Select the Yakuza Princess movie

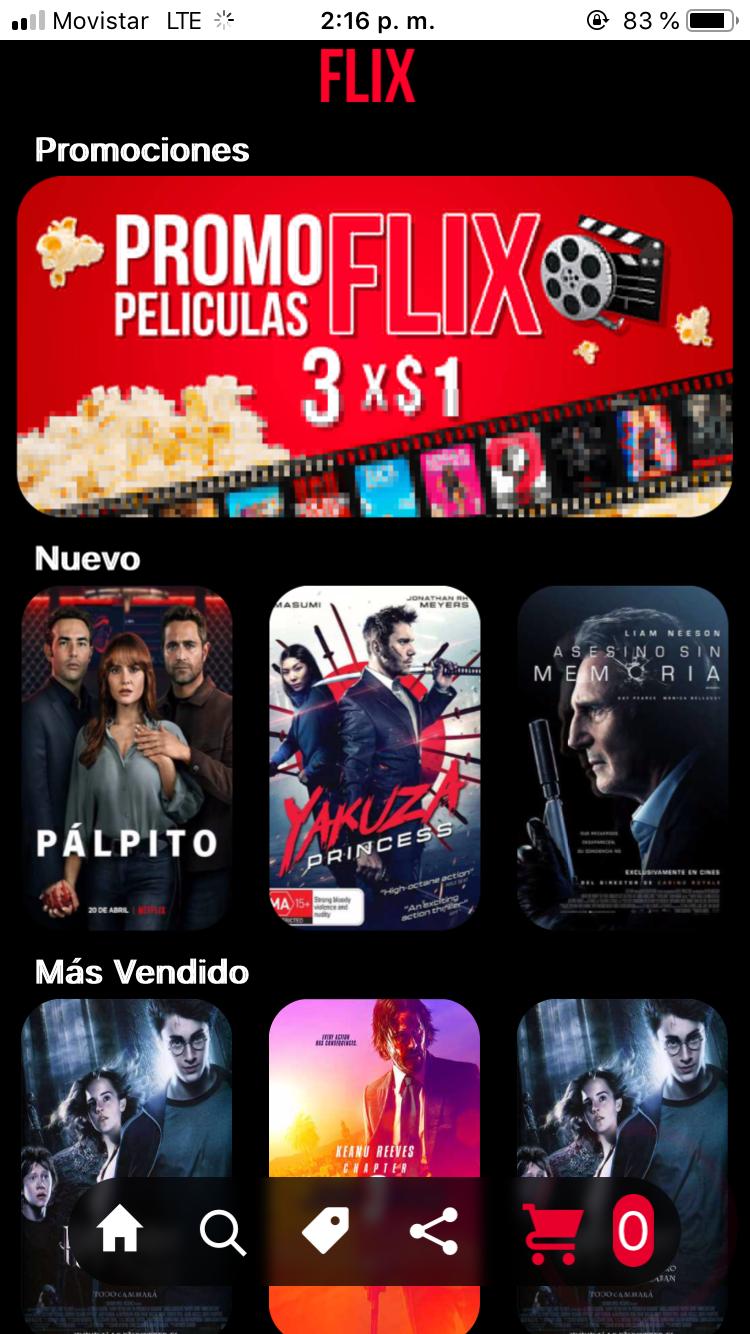tap(375, 757)
